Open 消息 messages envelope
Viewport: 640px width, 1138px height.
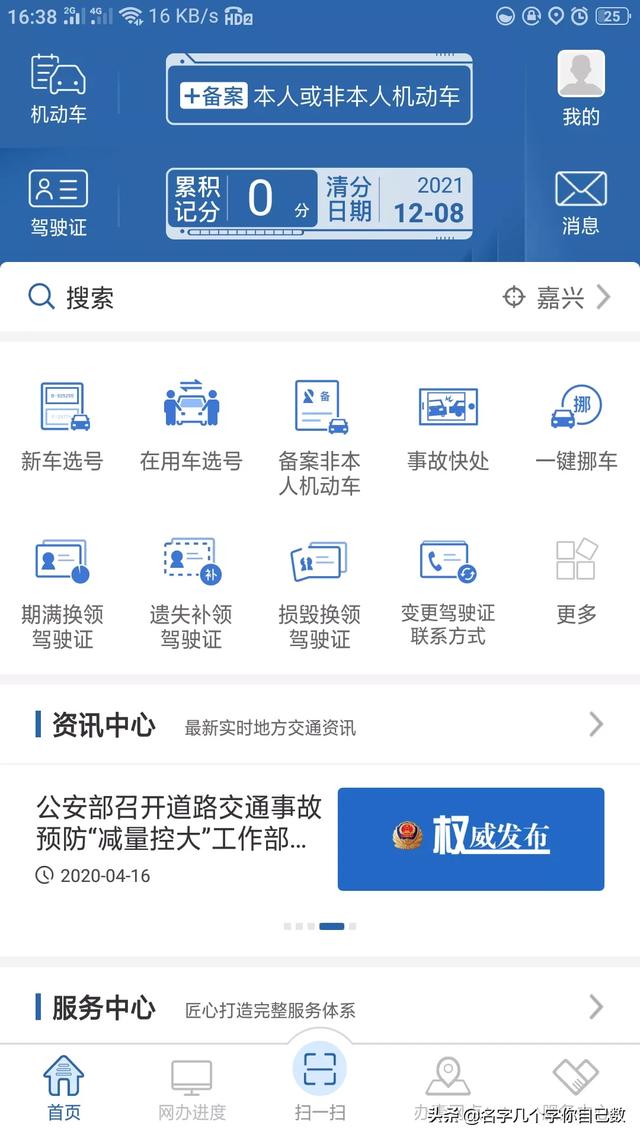[580, 203]
